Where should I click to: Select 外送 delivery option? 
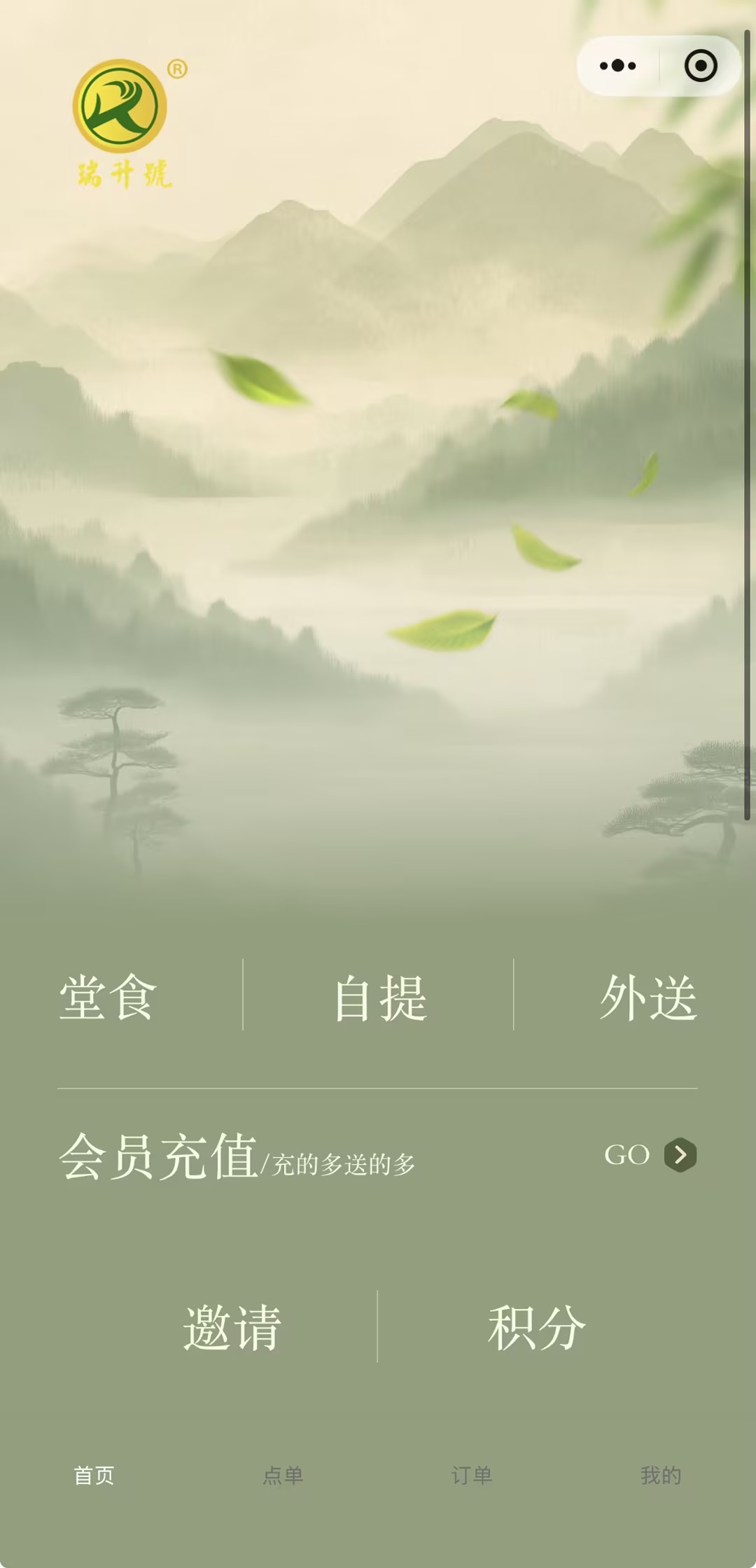tap(647, 997)
